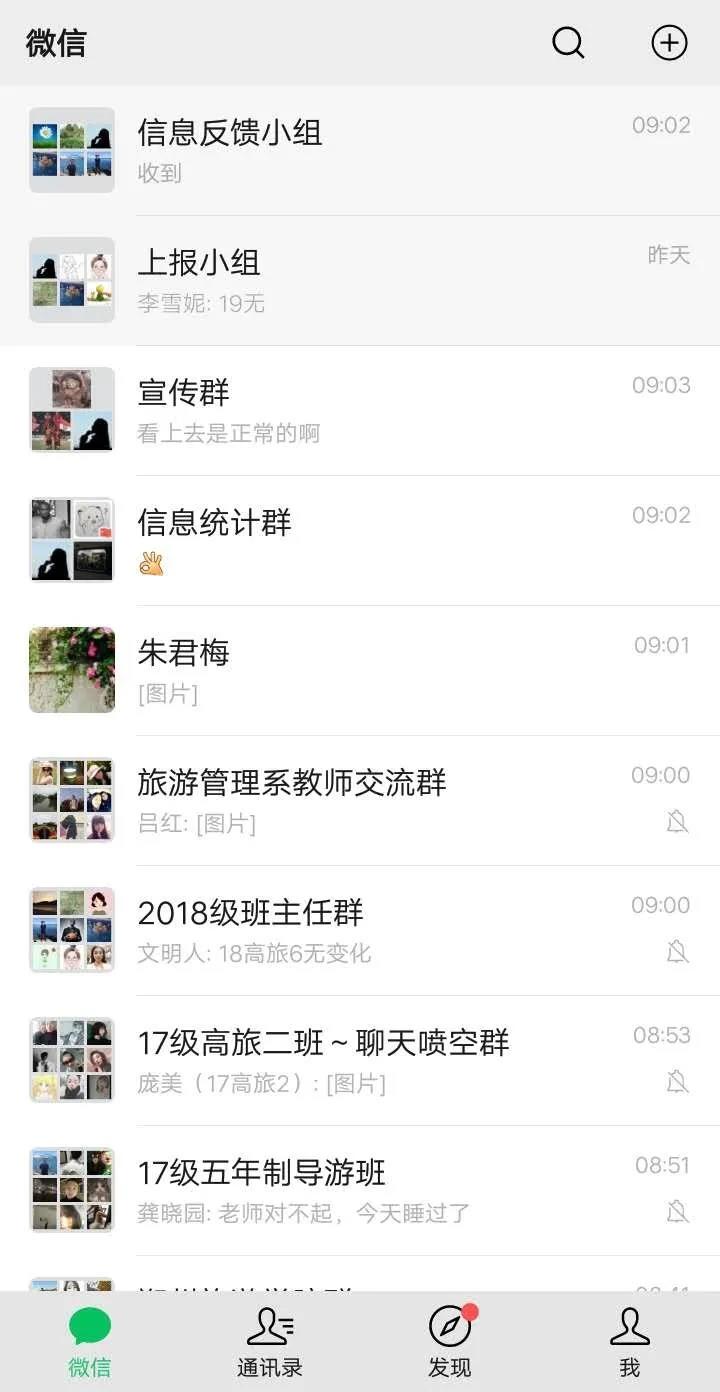This screenshot has height=1392, width=720.
Task: Open the 2018级班主任群 conversation
Action: (360, 930)
